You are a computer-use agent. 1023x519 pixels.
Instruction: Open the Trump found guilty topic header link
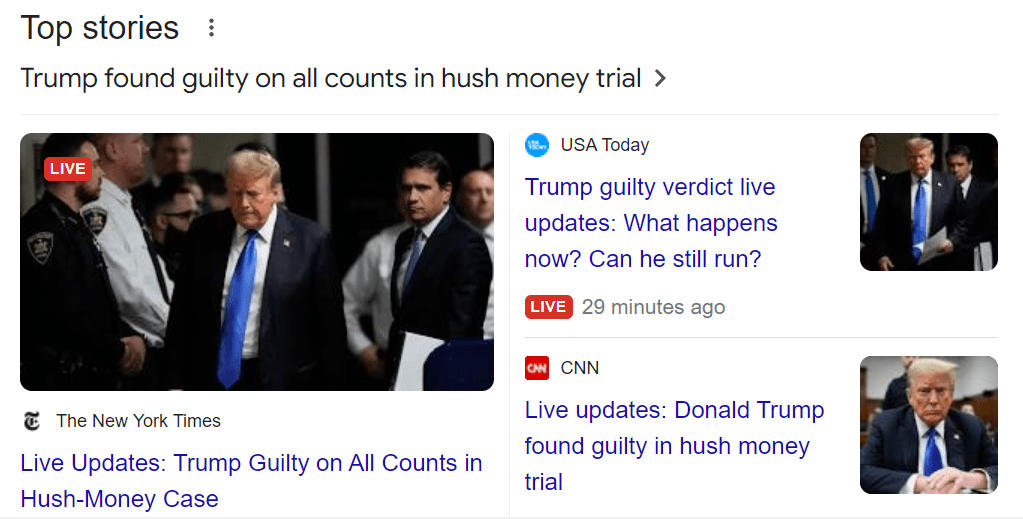(342, 78)
